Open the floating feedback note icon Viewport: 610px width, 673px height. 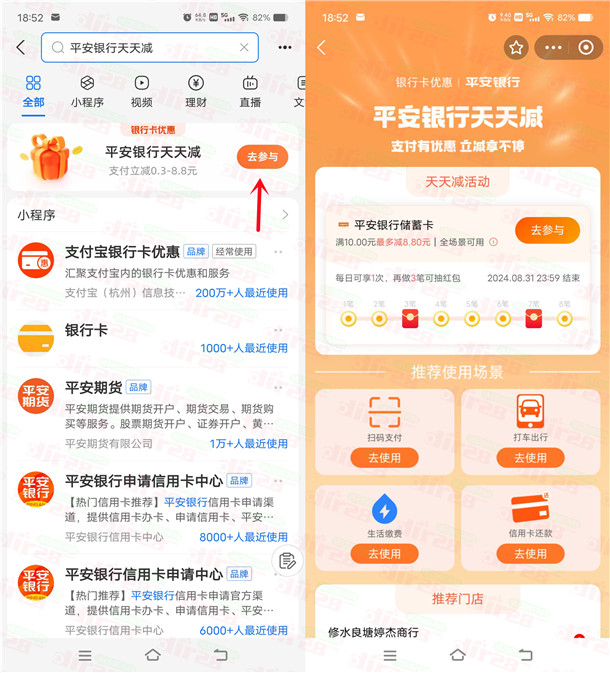286,561
